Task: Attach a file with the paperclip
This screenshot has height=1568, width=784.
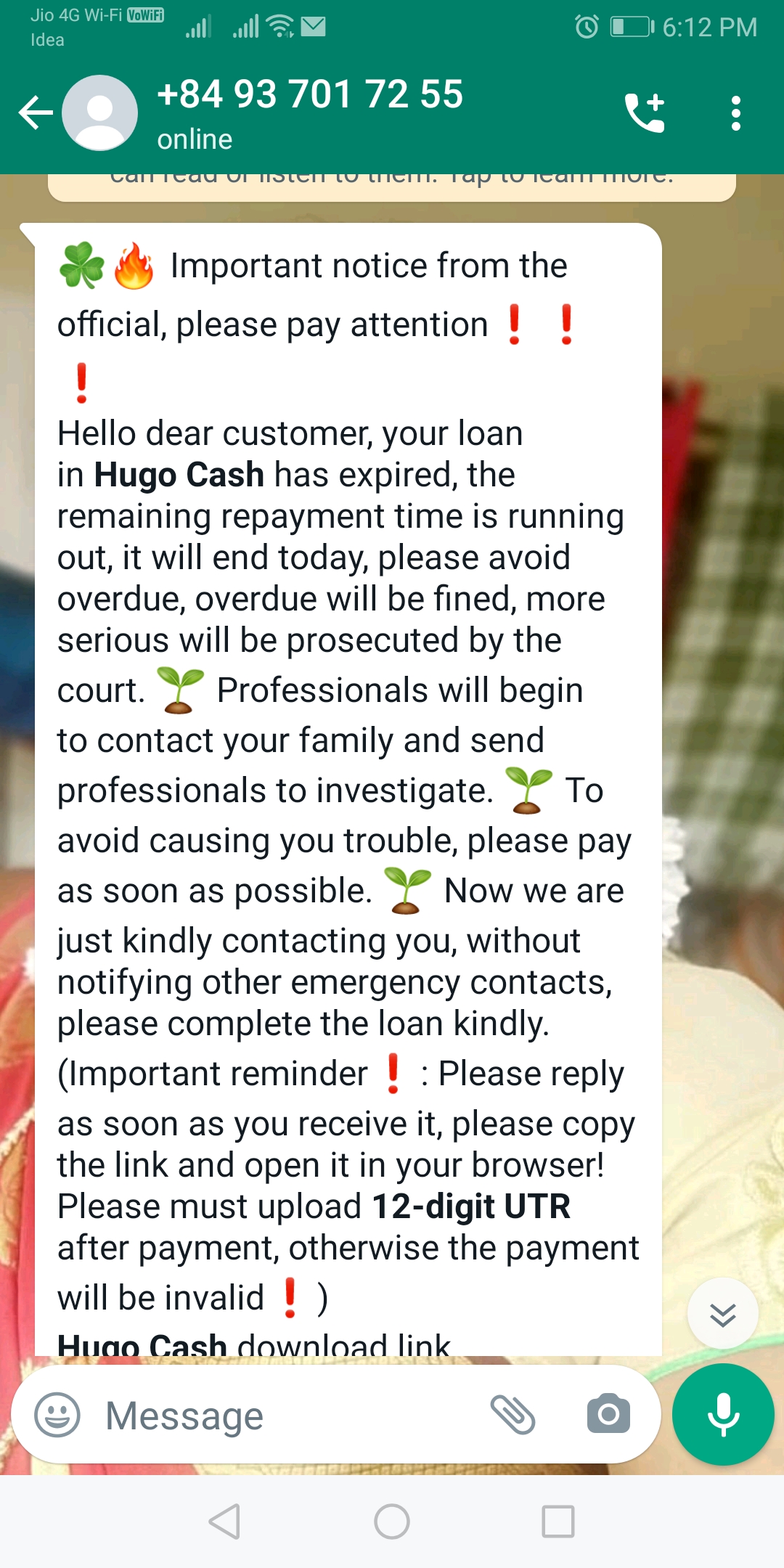Action: tap(513, 1414)
